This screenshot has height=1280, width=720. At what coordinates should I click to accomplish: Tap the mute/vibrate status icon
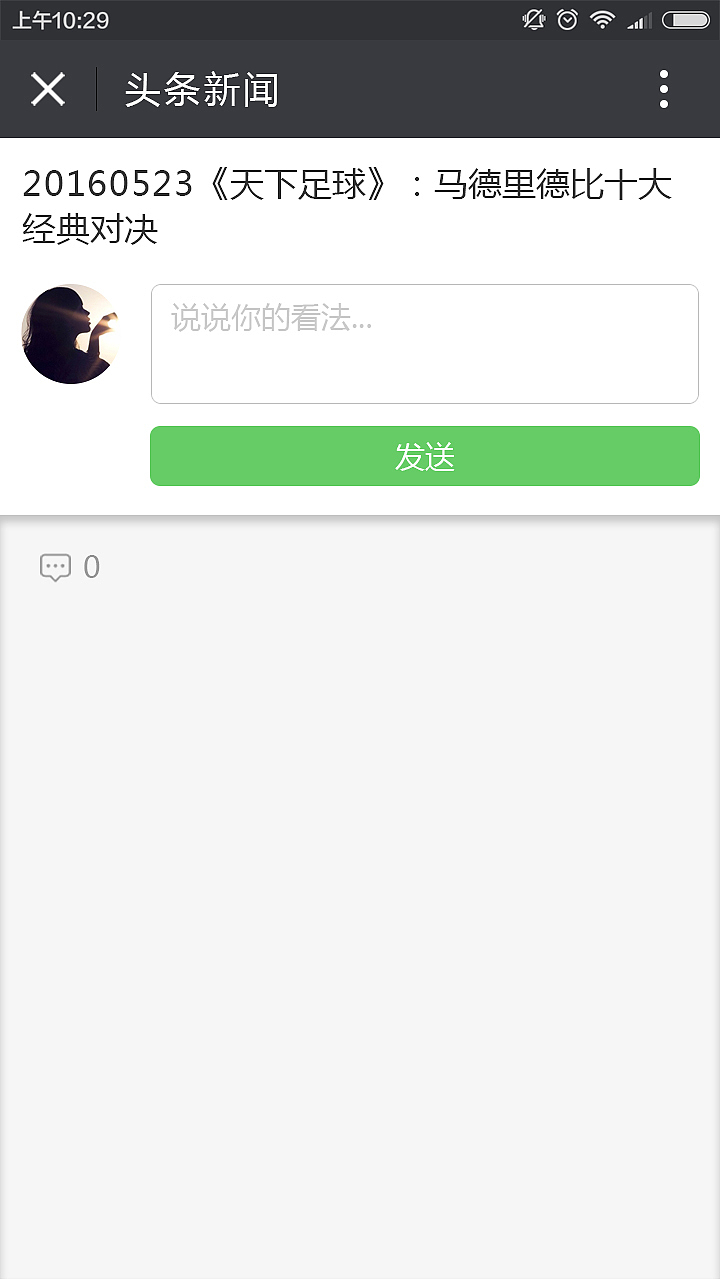pyautogui.click(x=533, y=18)
